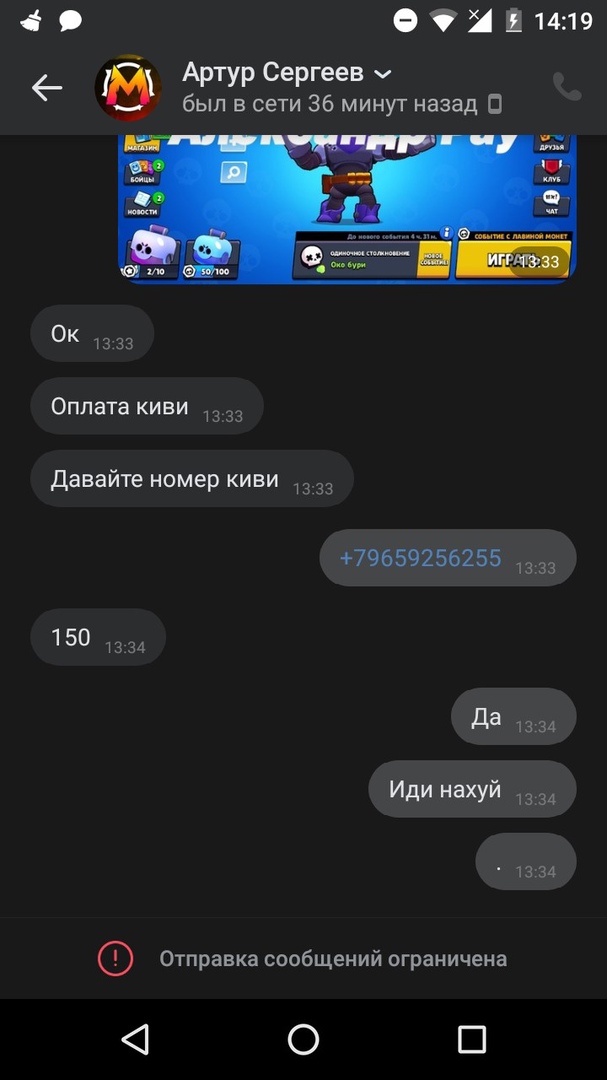Image resolution: width=607 pixels, height=1080 pixels.
Task: Call Артур Сергеев with the phone icon
Action: pyautogui.click(x=567, y=87)
